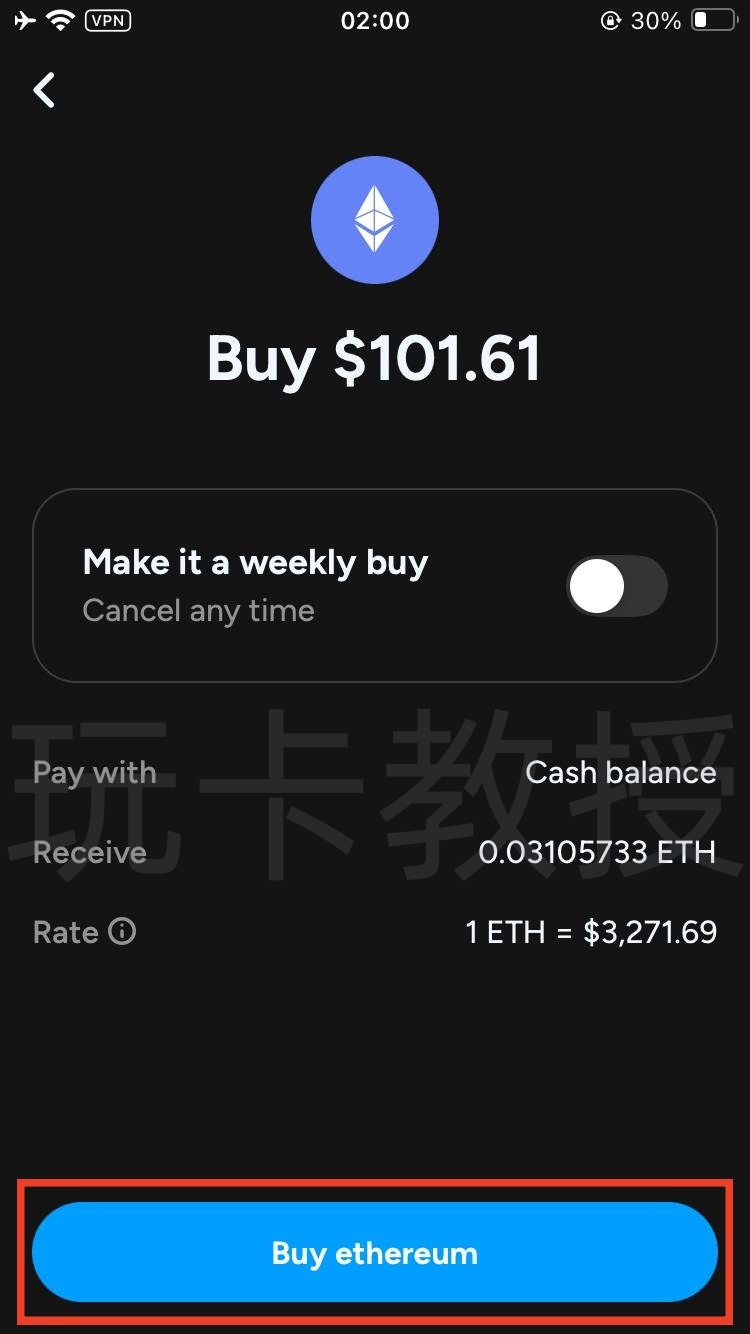Tap the 02:00 clock display
The width and height of the screenshot is (750, 1334).
[375, 20]
